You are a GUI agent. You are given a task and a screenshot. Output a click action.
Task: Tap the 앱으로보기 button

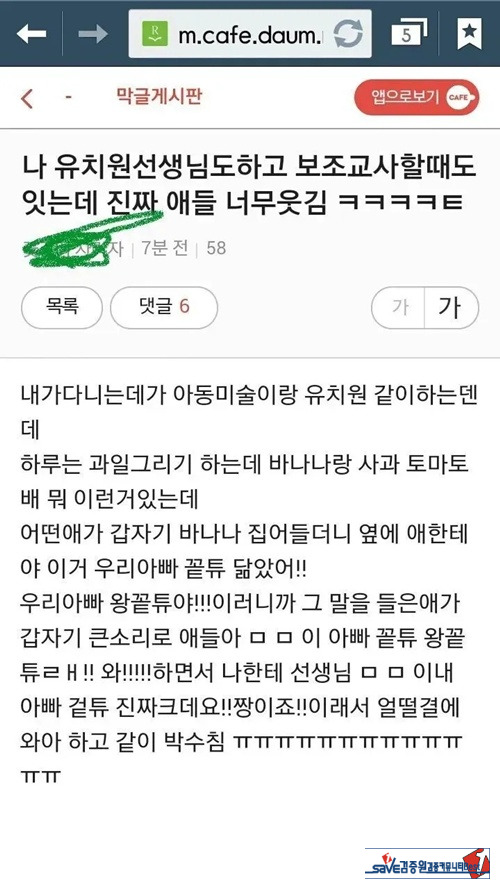(x=417, y=98)
